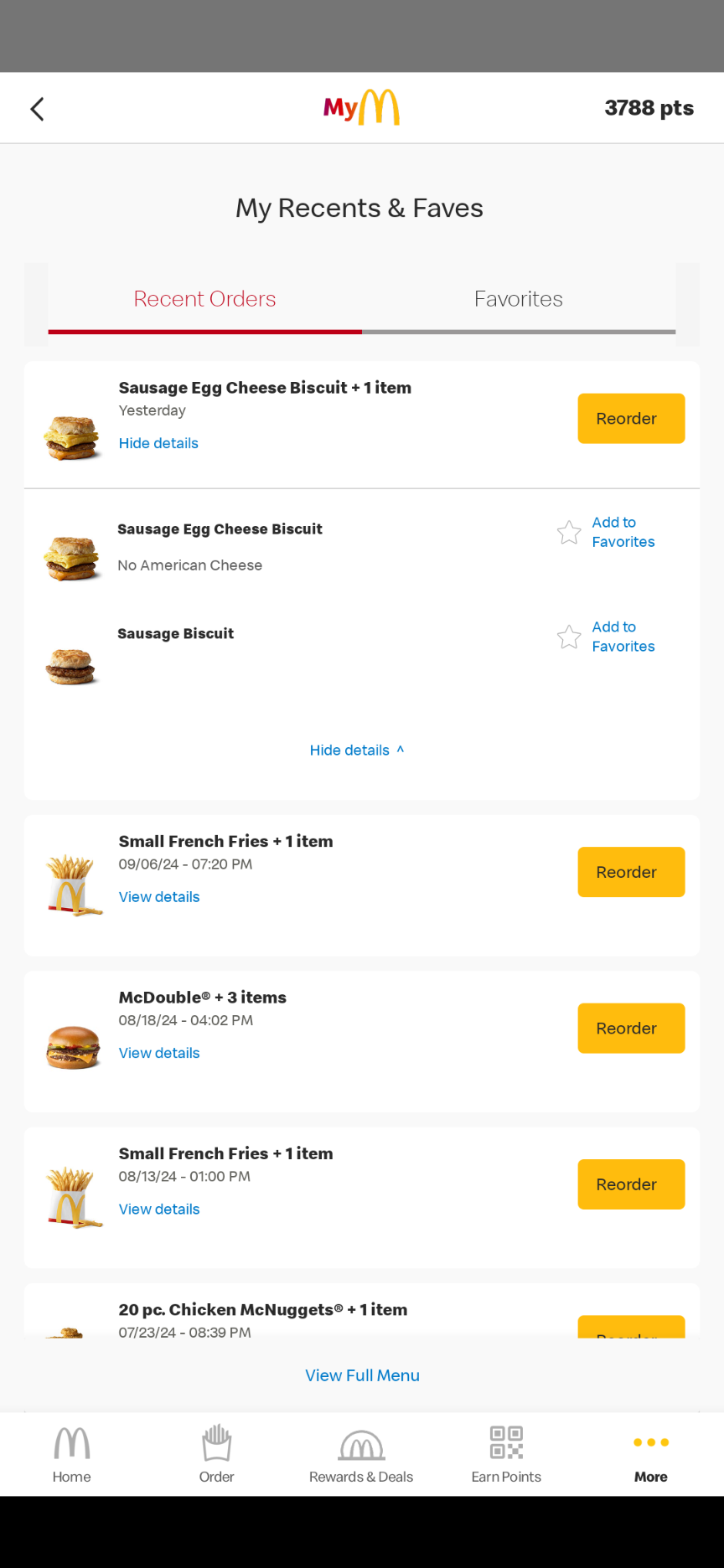Select the Recent Orders tab
The image size is (724, 1568).
(204, 299)
